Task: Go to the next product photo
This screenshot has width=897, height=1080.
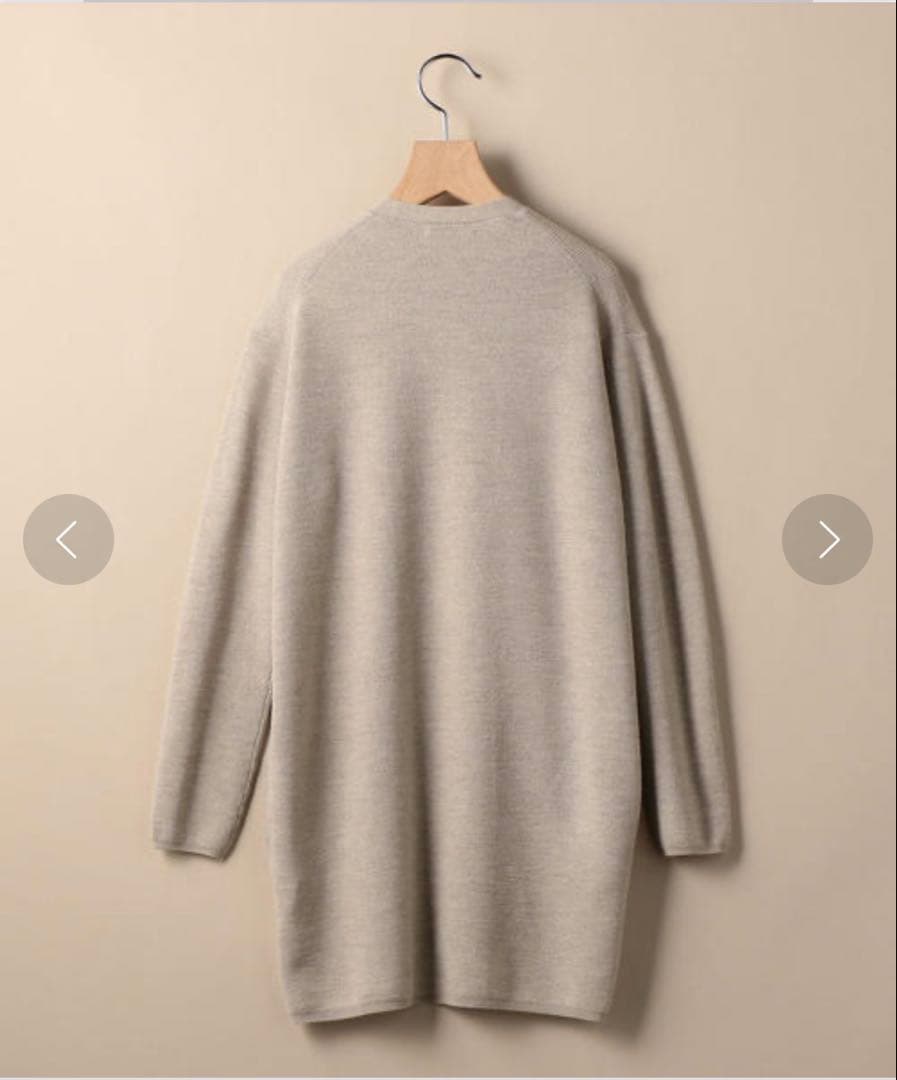Action: [x=827, y=539]
